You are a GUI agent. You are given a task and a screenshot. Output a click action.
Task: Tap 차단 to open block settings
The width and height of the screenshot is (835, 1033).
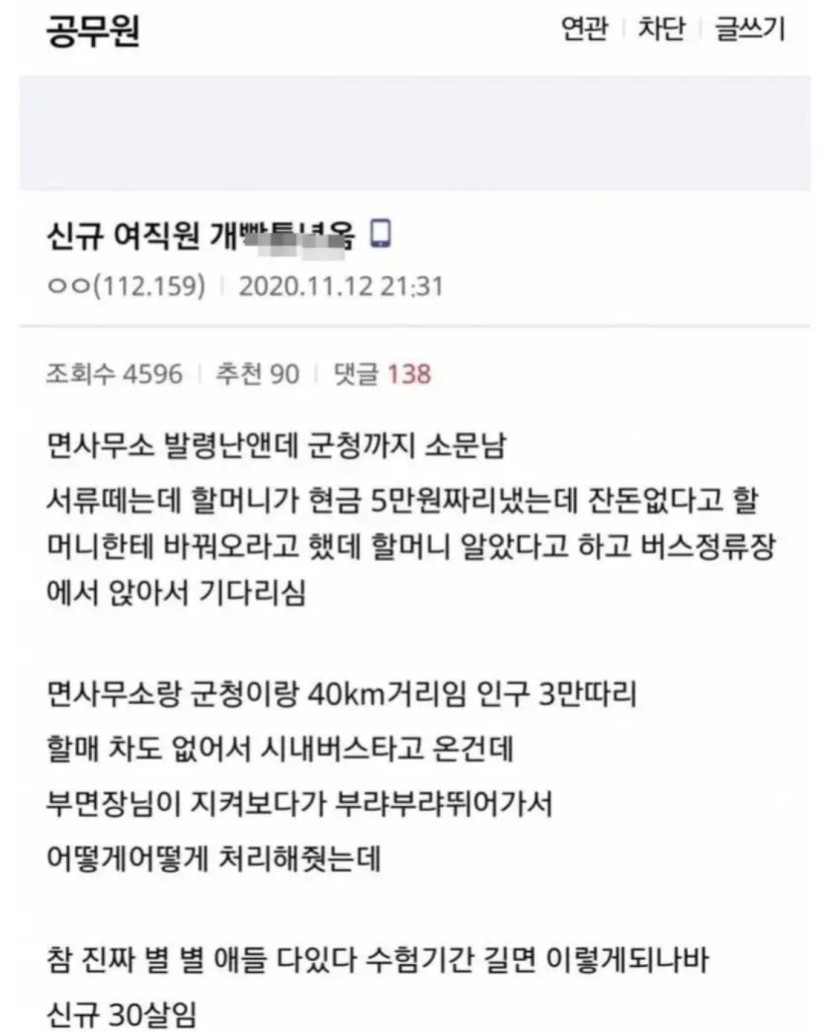(661, 29)
